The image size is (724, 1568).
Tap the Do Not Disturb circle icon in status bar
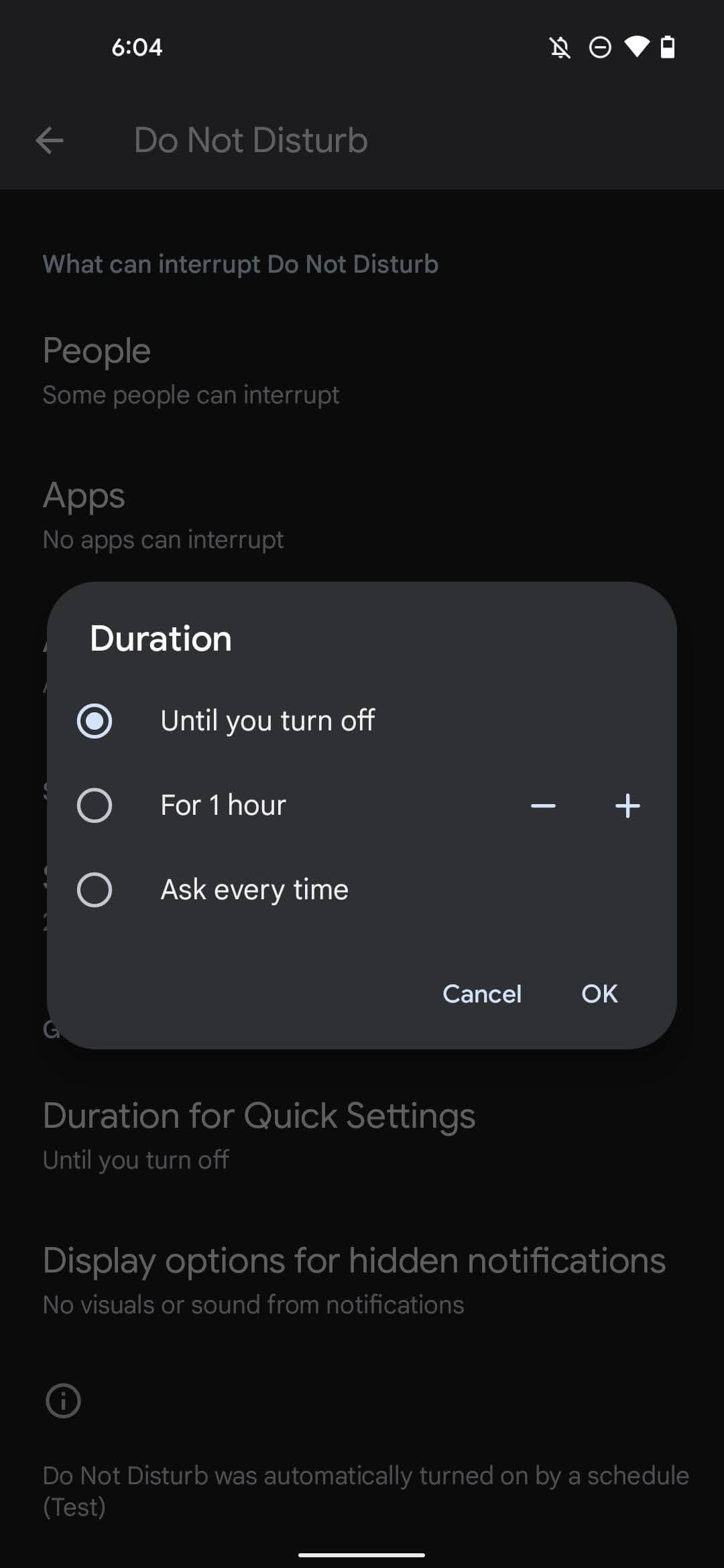[x=599, y=47]
